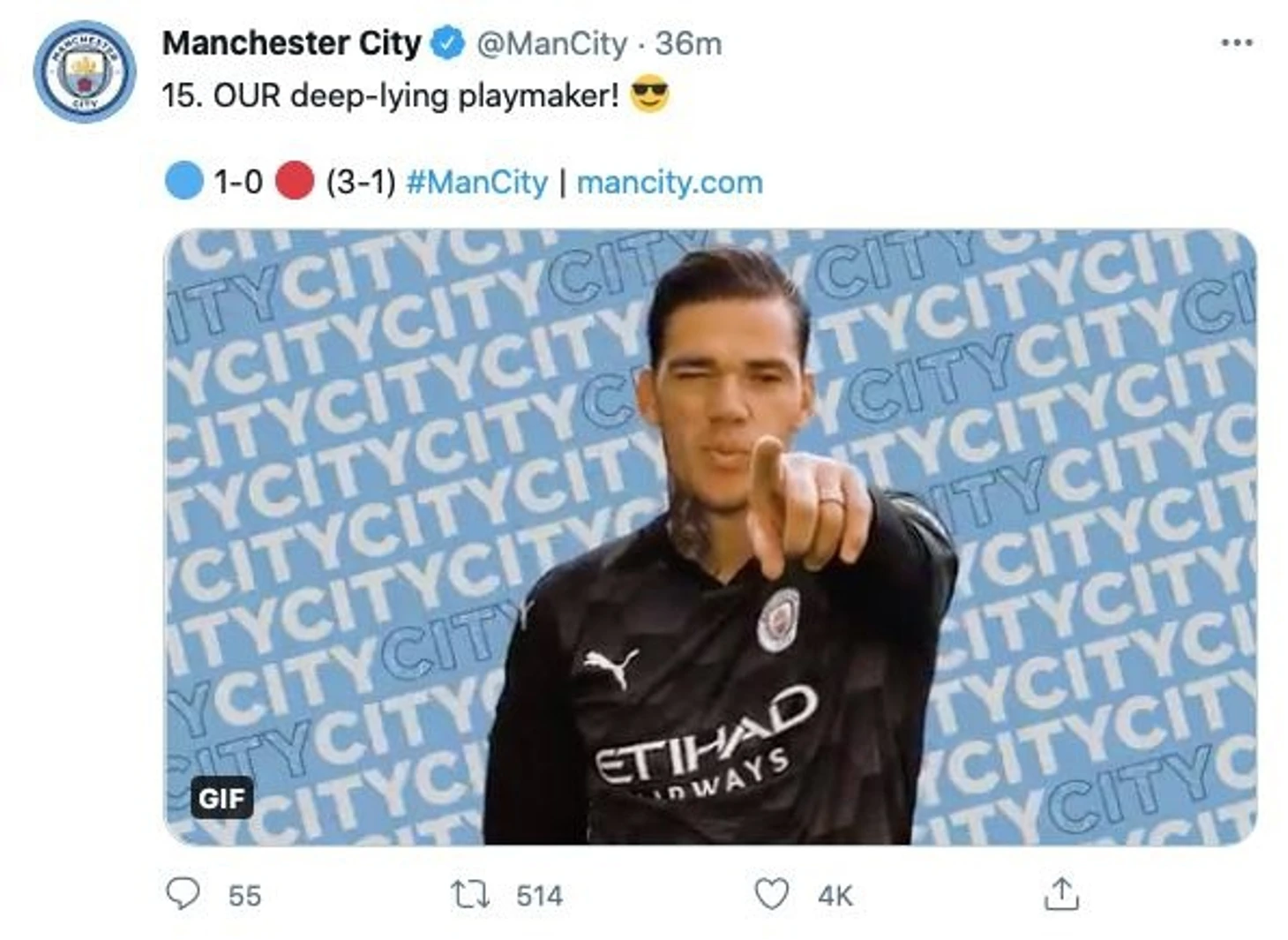
Task: Open the tweet's three-dot overflow menu
Action: [1236, 42]
